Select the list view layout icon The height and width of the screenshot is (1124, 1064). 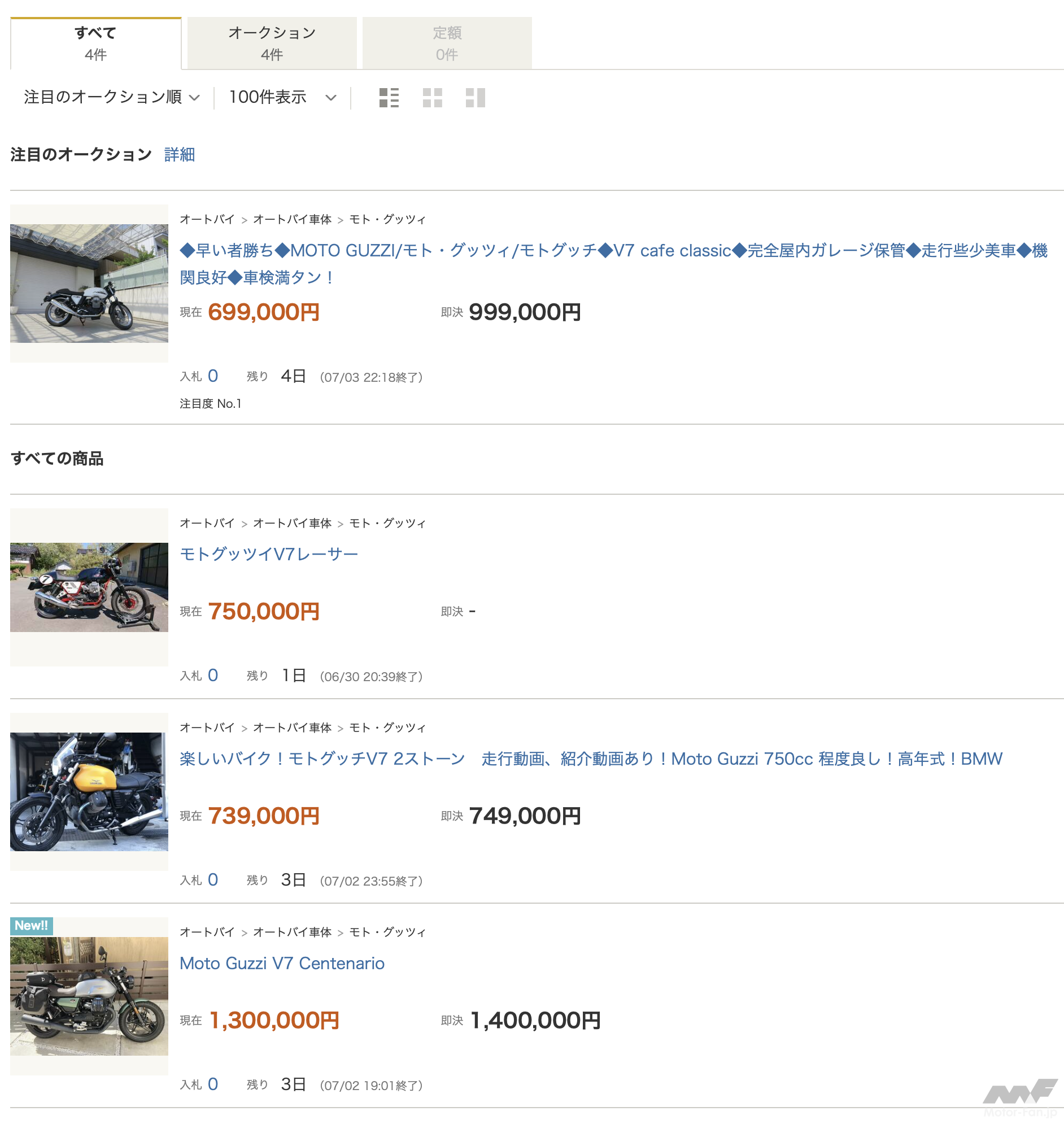[x=389, y=98]
